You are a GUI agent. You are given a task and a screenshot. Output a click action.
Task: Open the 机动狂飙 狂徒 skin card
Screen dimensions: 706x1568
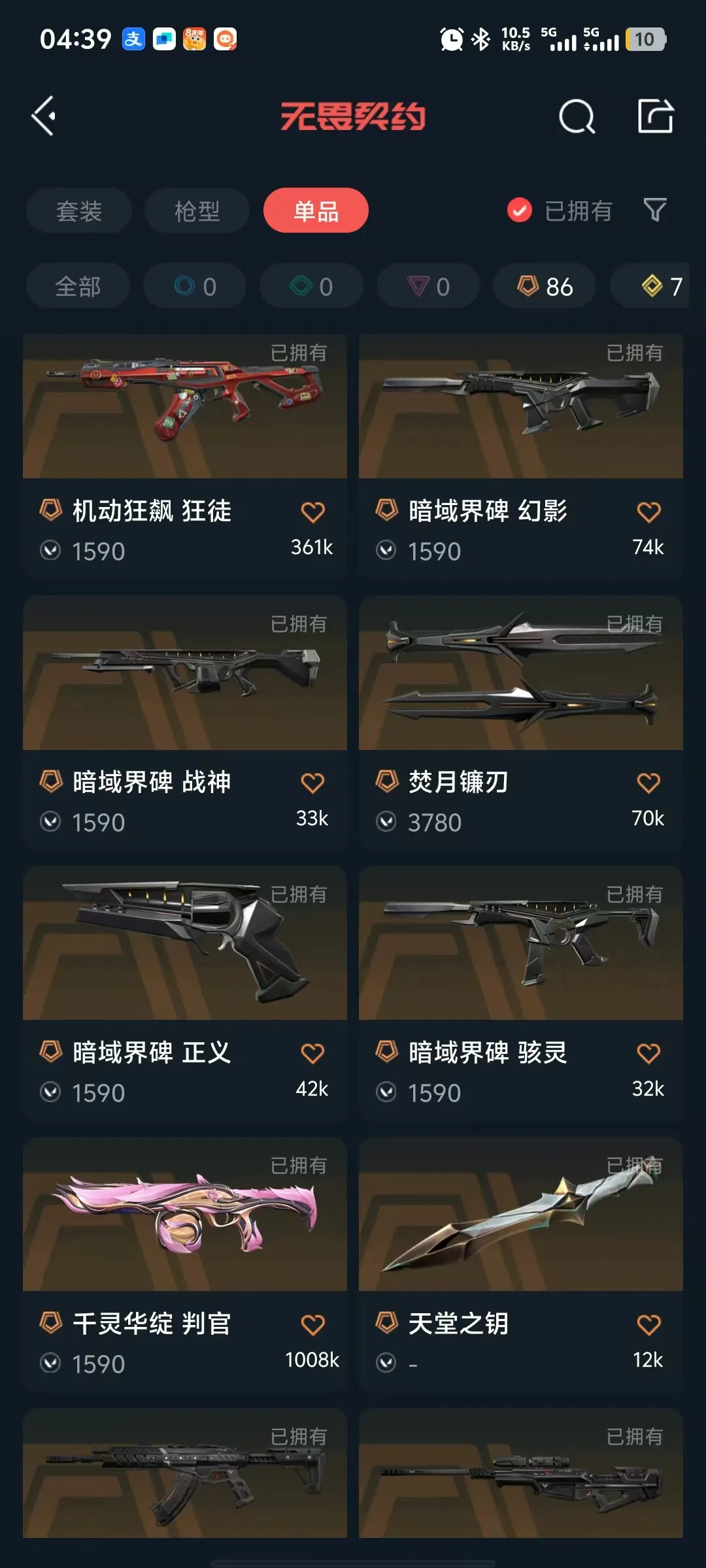(x=185, y=455)
